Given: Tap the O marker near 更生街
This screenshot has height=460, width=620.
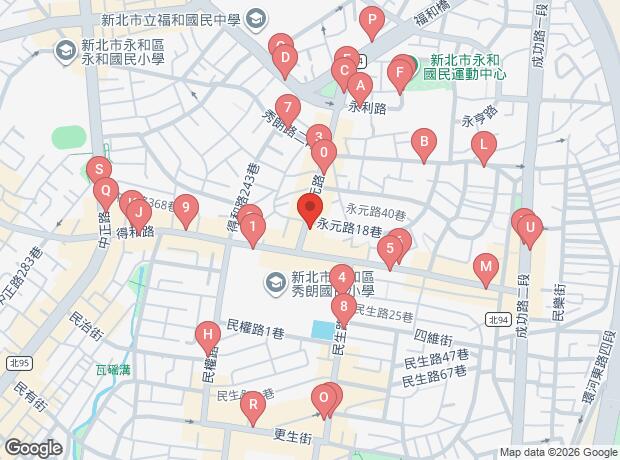Looking at the screenshot, I should point(323,397).
